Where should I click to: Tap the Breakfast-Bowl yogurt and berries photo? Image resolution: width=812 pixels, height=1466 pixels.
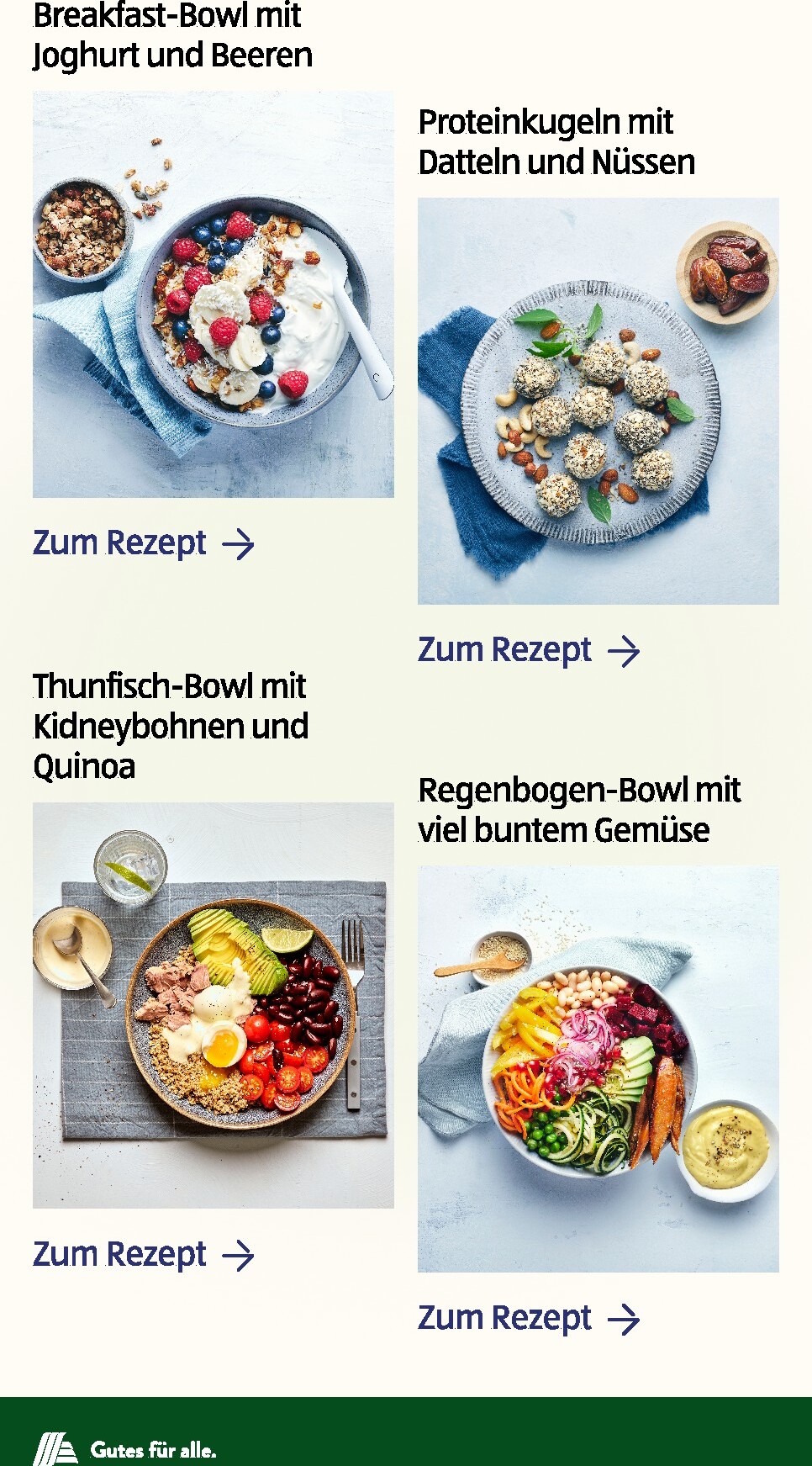tap(213, 294)
